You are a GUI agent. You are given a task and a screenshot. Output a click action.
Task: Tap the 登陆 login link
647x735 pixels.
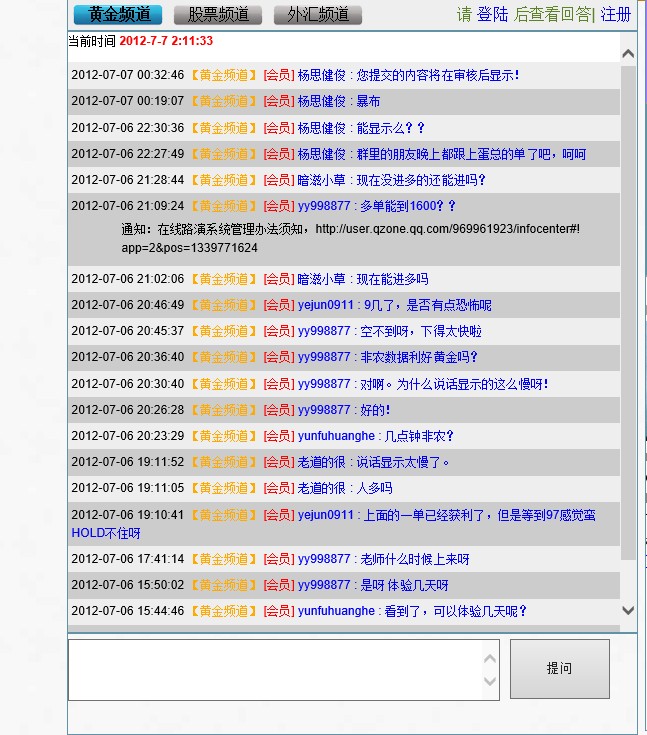coord(492,15)
